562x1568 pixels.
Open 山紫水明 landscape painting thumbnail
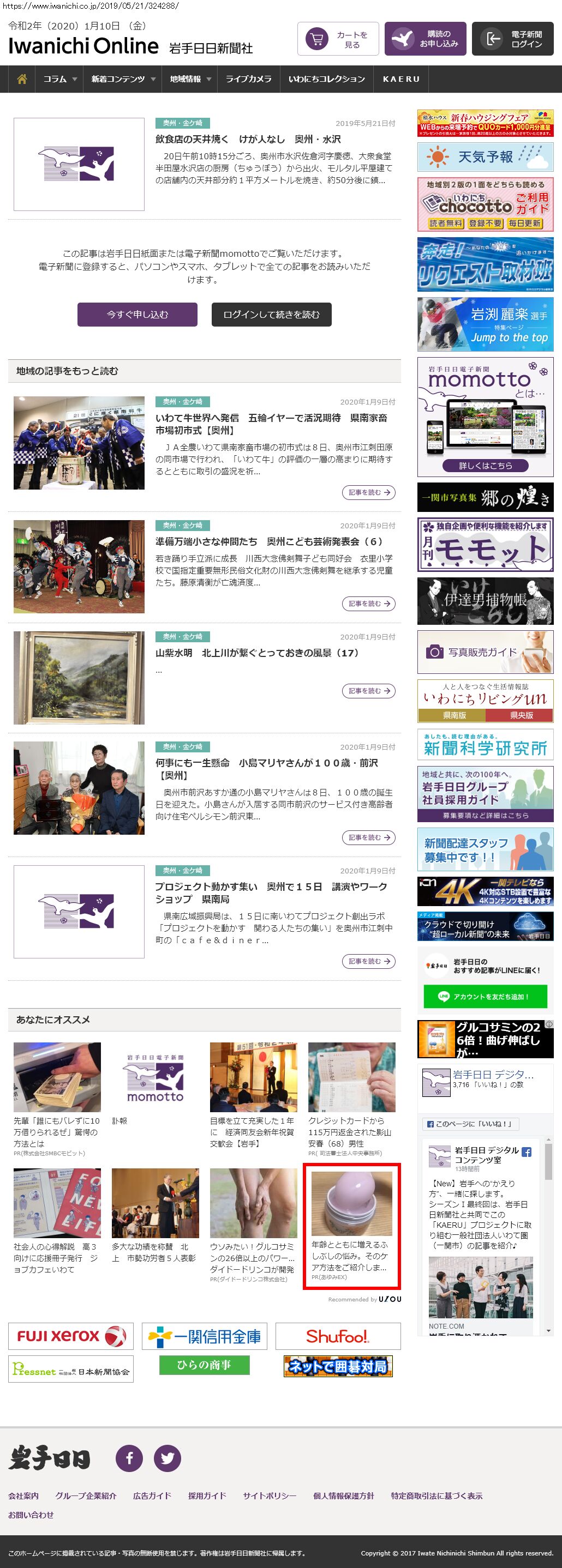coord(79,678)
